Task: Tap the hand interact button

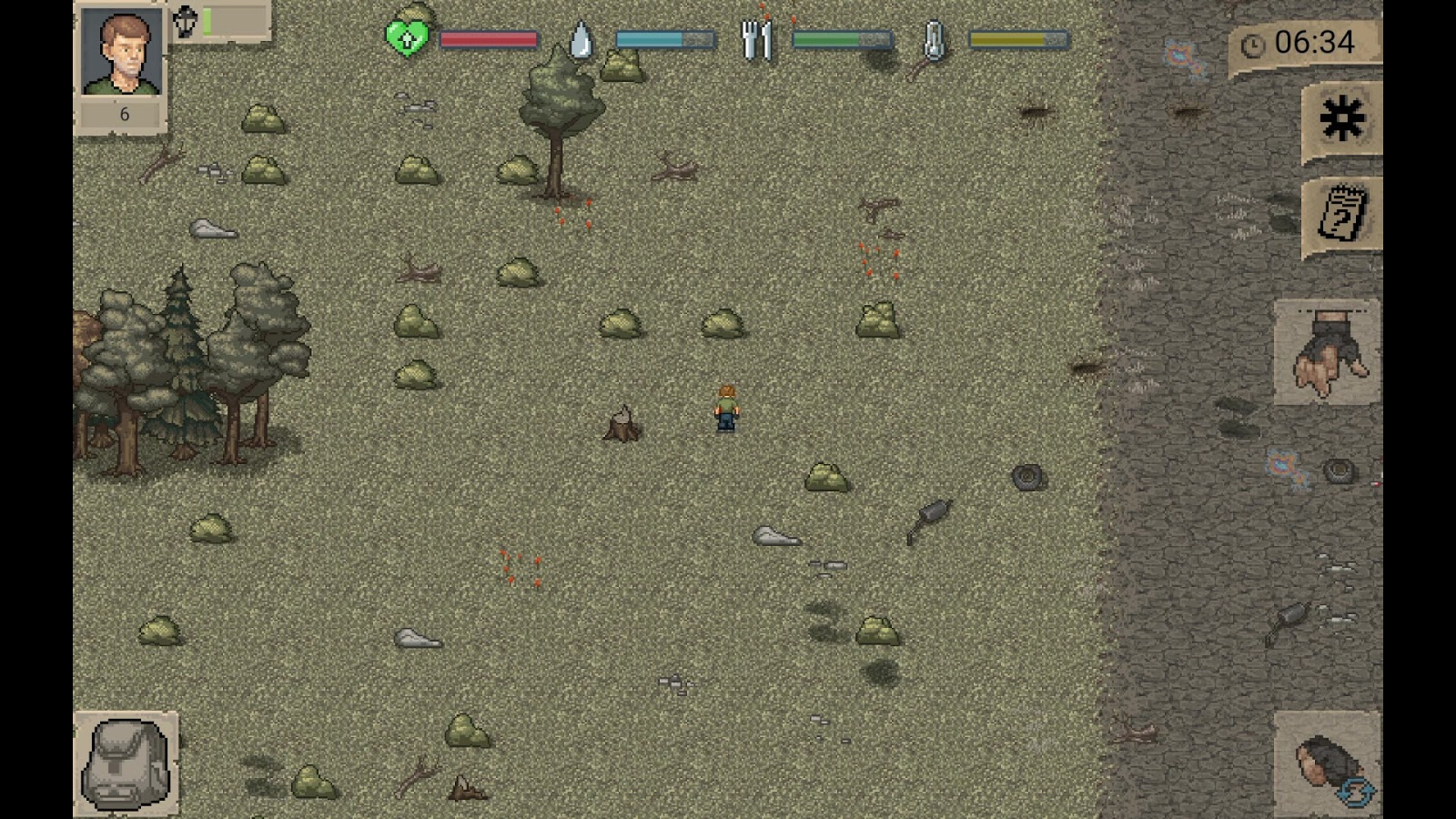Action: [x=1328, y=353]
